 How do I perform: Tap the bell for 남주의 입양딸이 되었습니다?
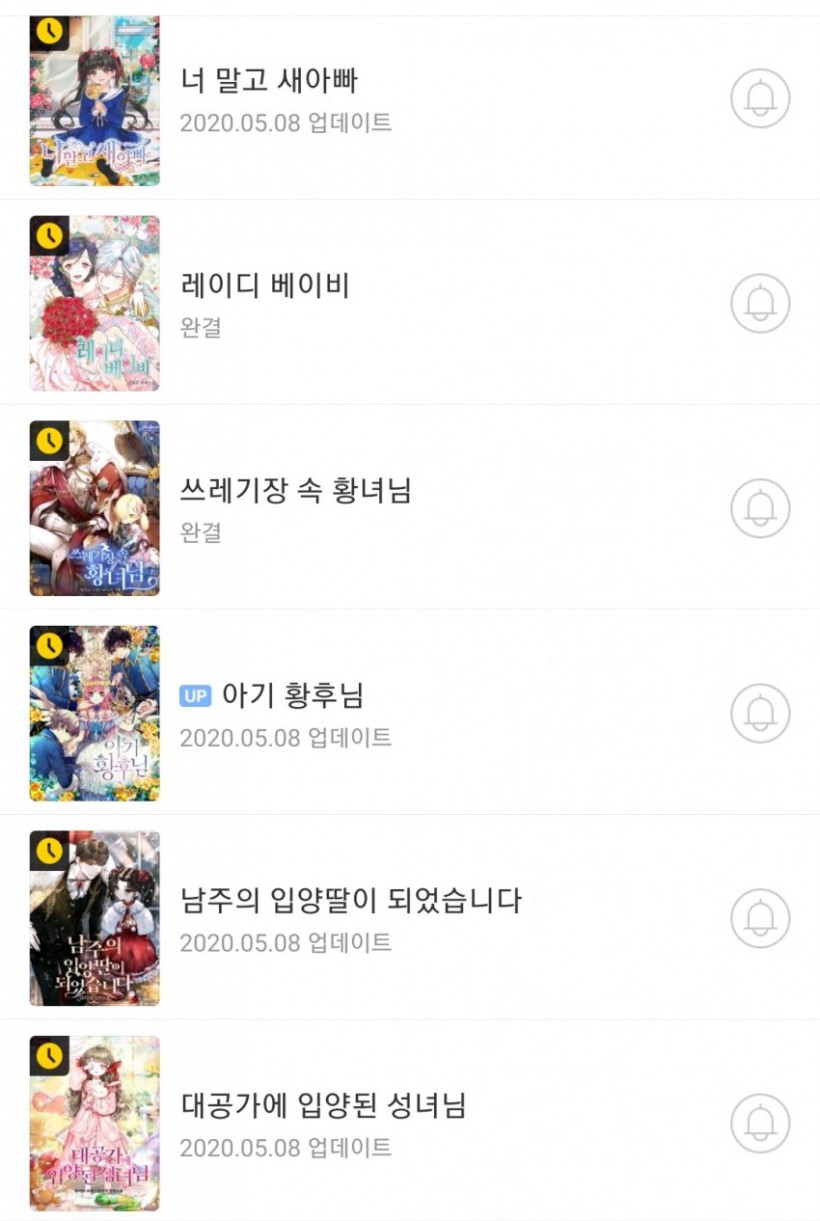(760, 918)
